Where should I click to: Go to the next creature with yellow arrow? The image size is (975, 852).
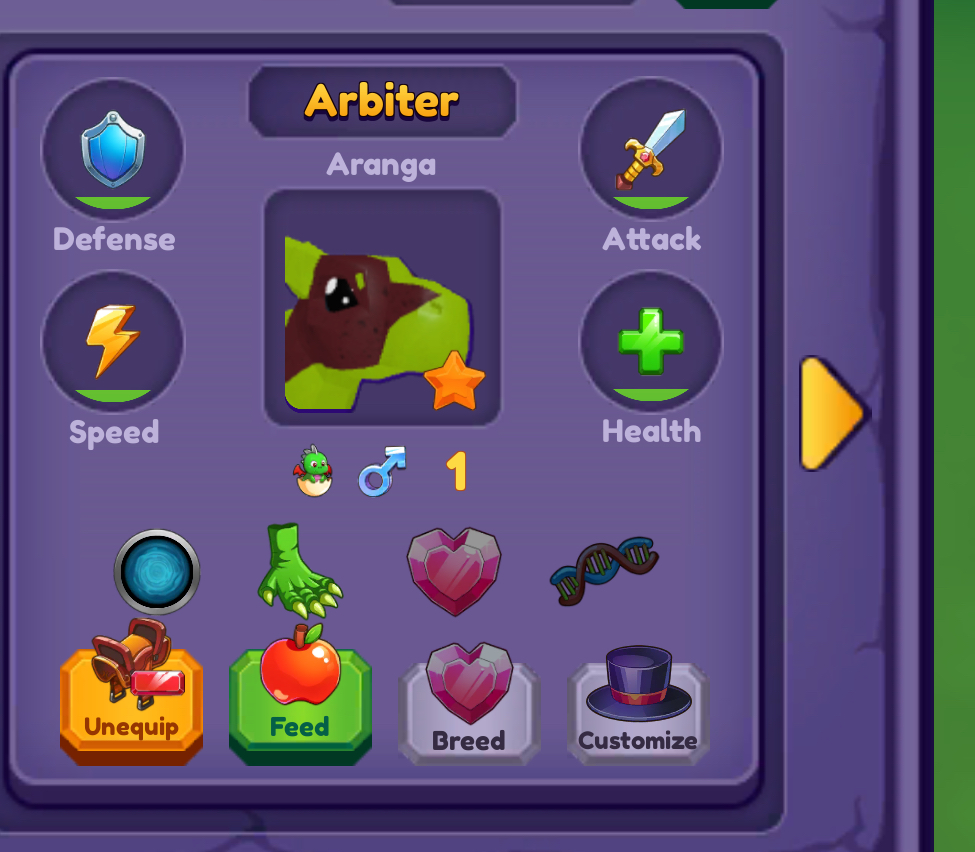click(832, 413)
